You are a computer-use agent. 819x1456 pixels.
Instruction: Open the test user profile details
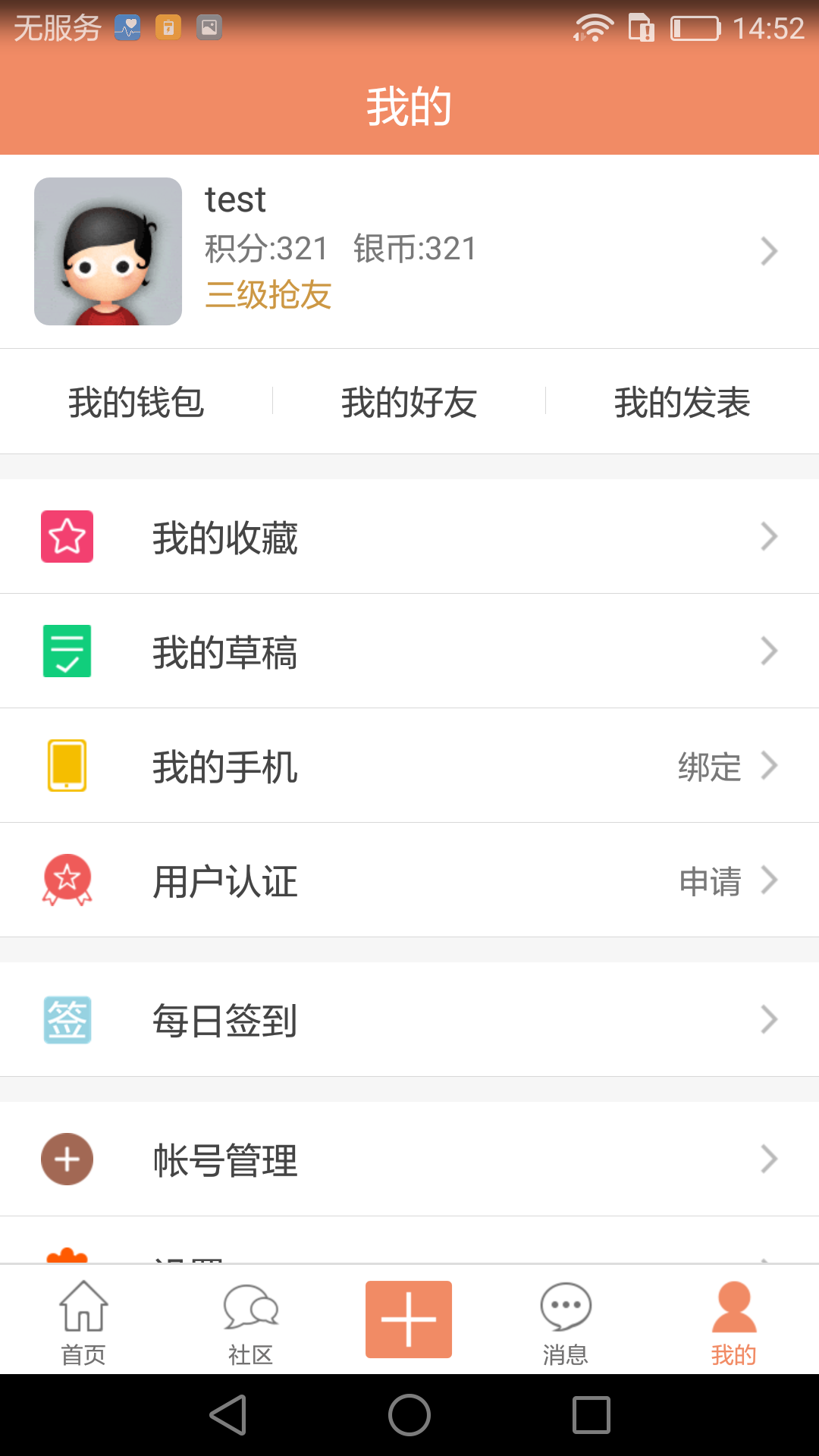click(409, 251)
